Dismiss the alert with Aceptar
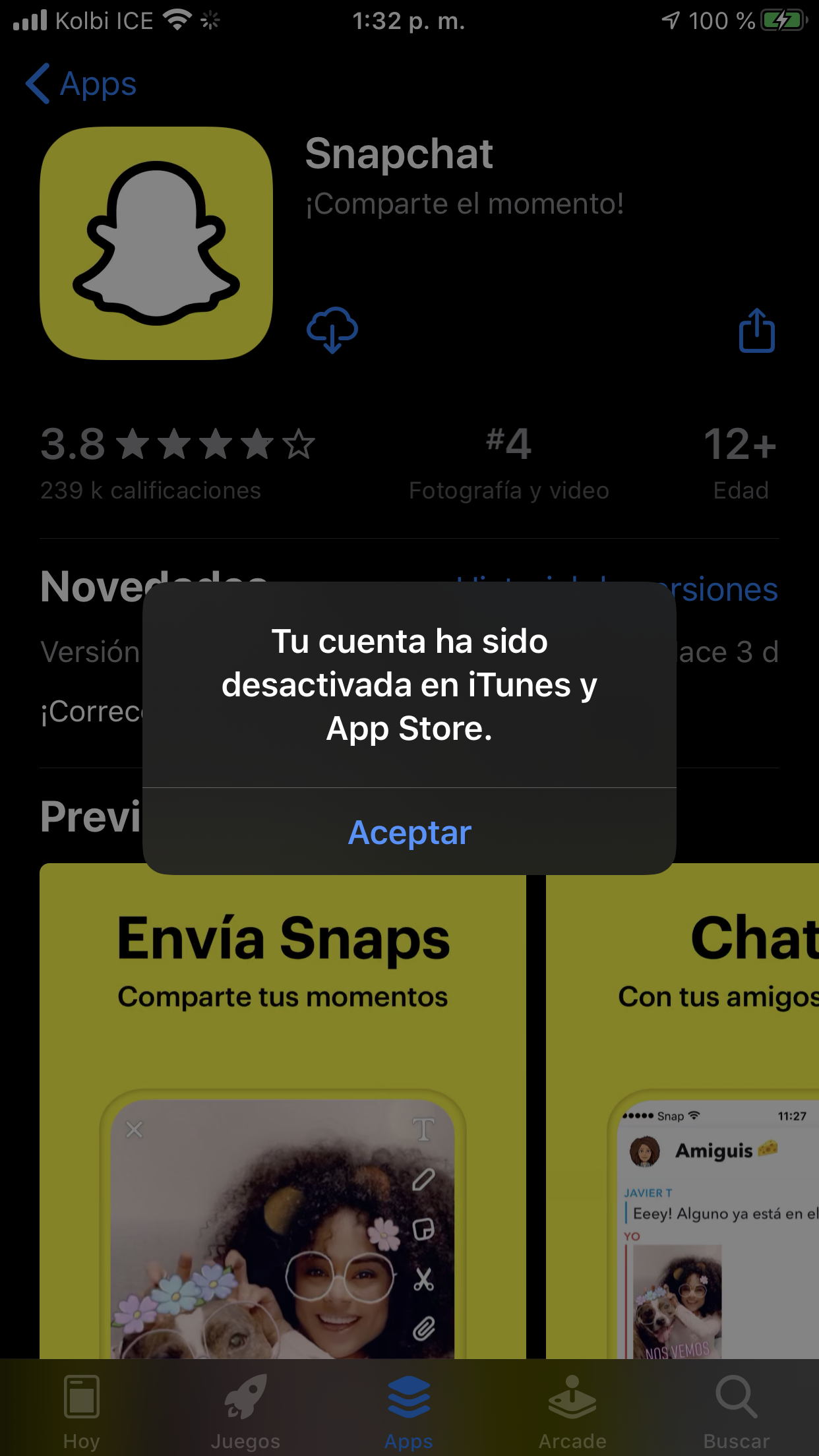Image resolution: width=819 pixels, height=1456 pixels. [409, 832]
